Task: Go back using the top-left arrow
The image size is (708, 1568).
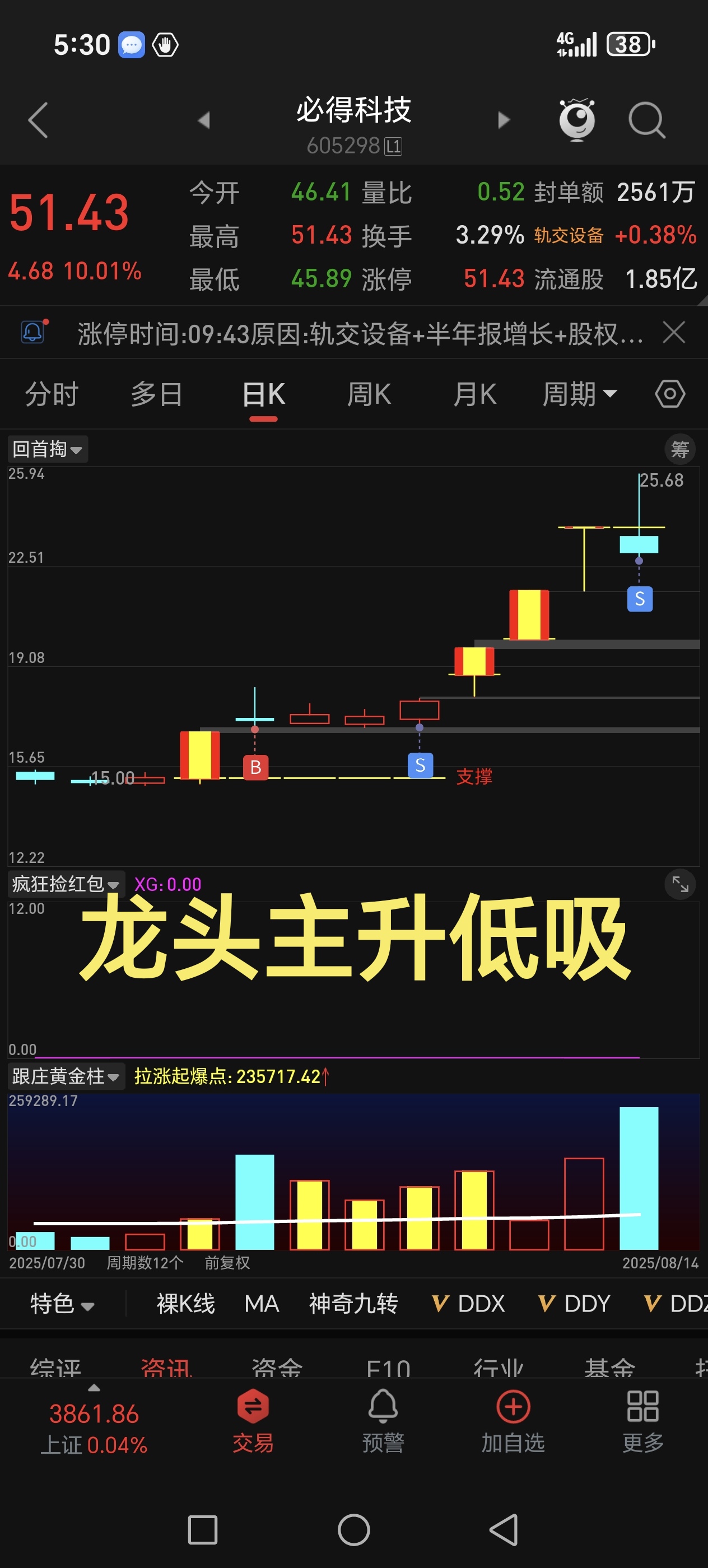Action: click(x=38, y=120)
